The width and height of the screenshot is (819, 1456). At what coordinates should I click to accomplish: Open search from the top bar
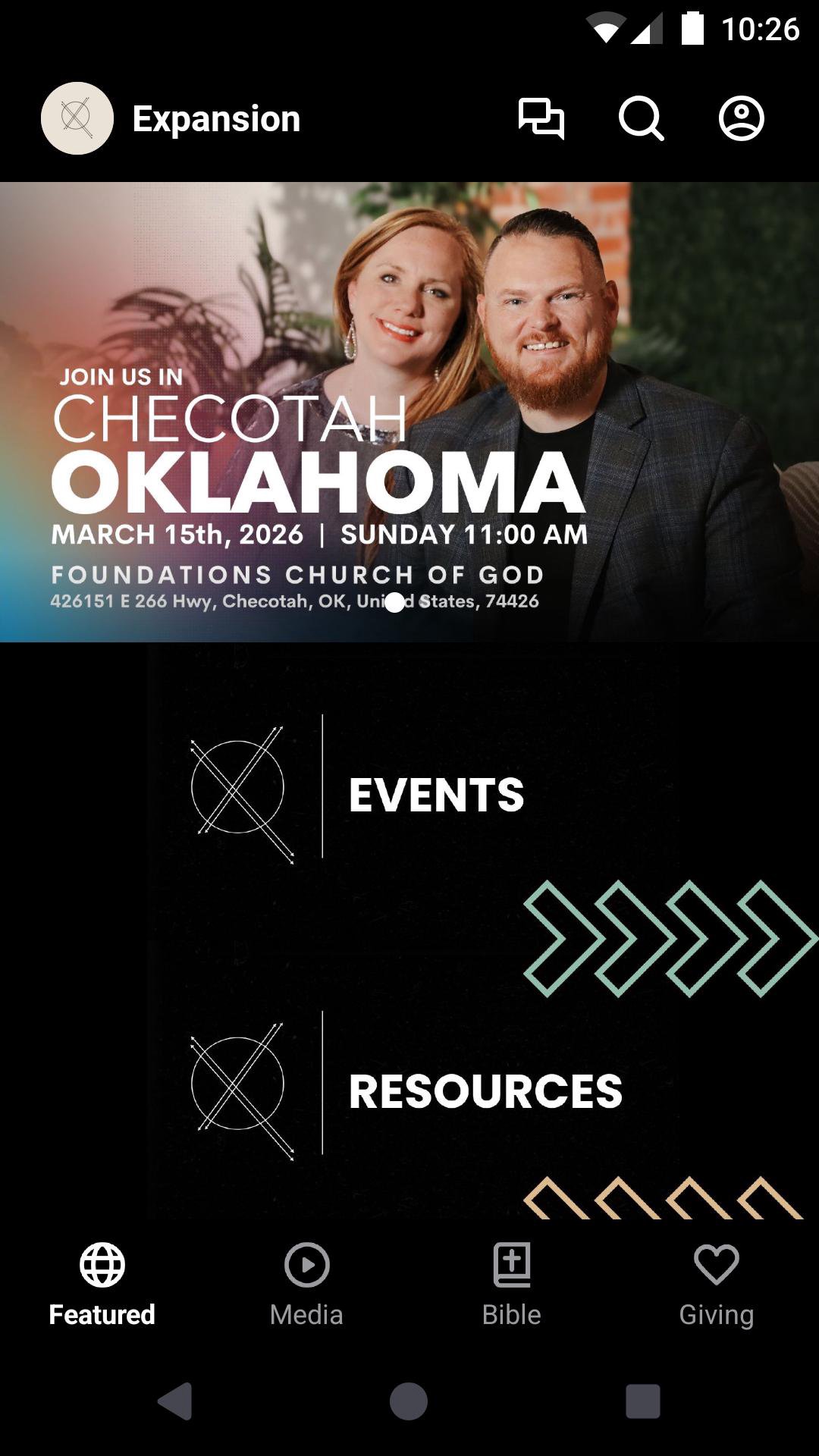tap(641, 118)
